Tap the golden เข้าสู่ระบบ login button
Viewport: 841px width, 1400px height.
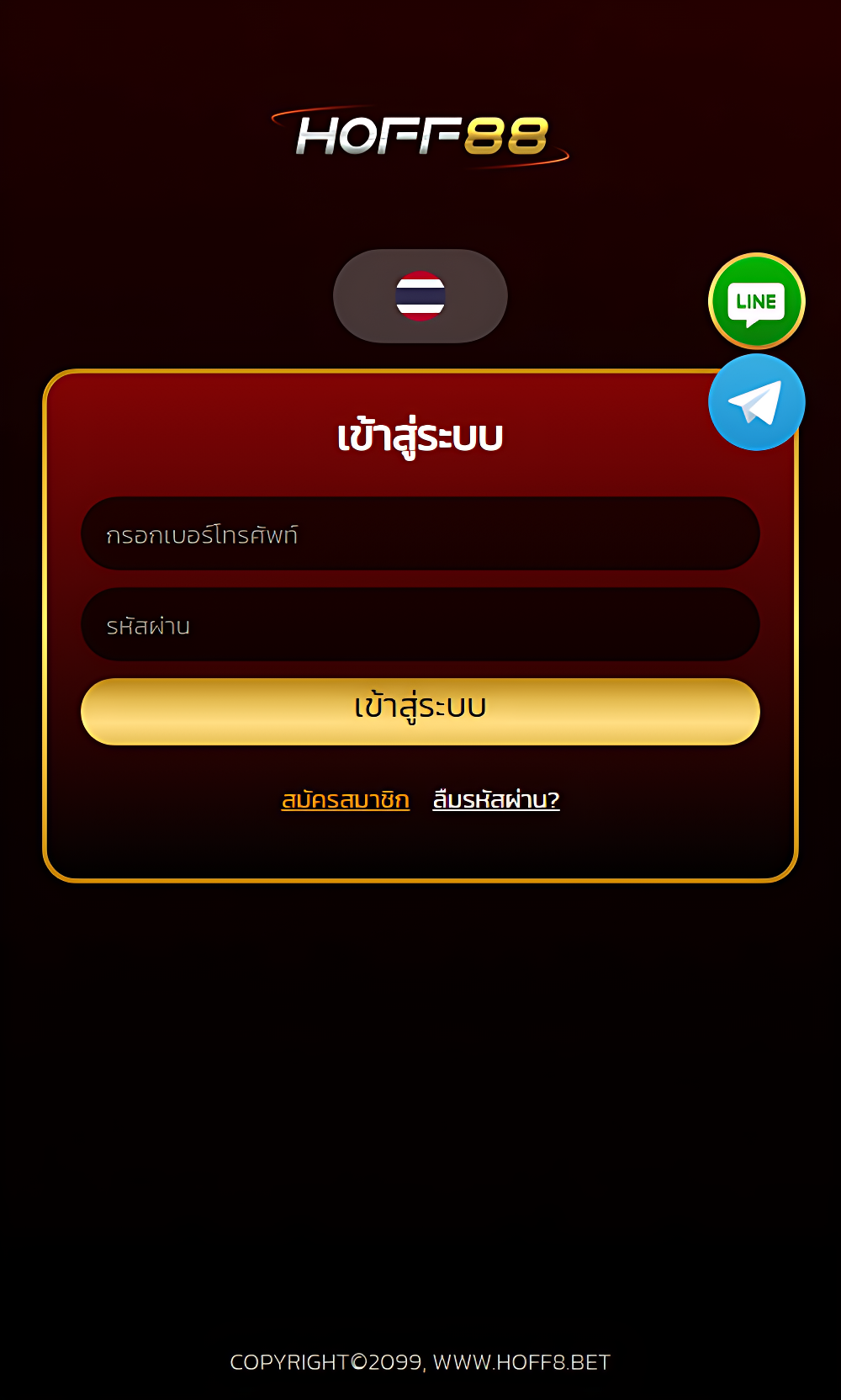[x=420, y=711]
